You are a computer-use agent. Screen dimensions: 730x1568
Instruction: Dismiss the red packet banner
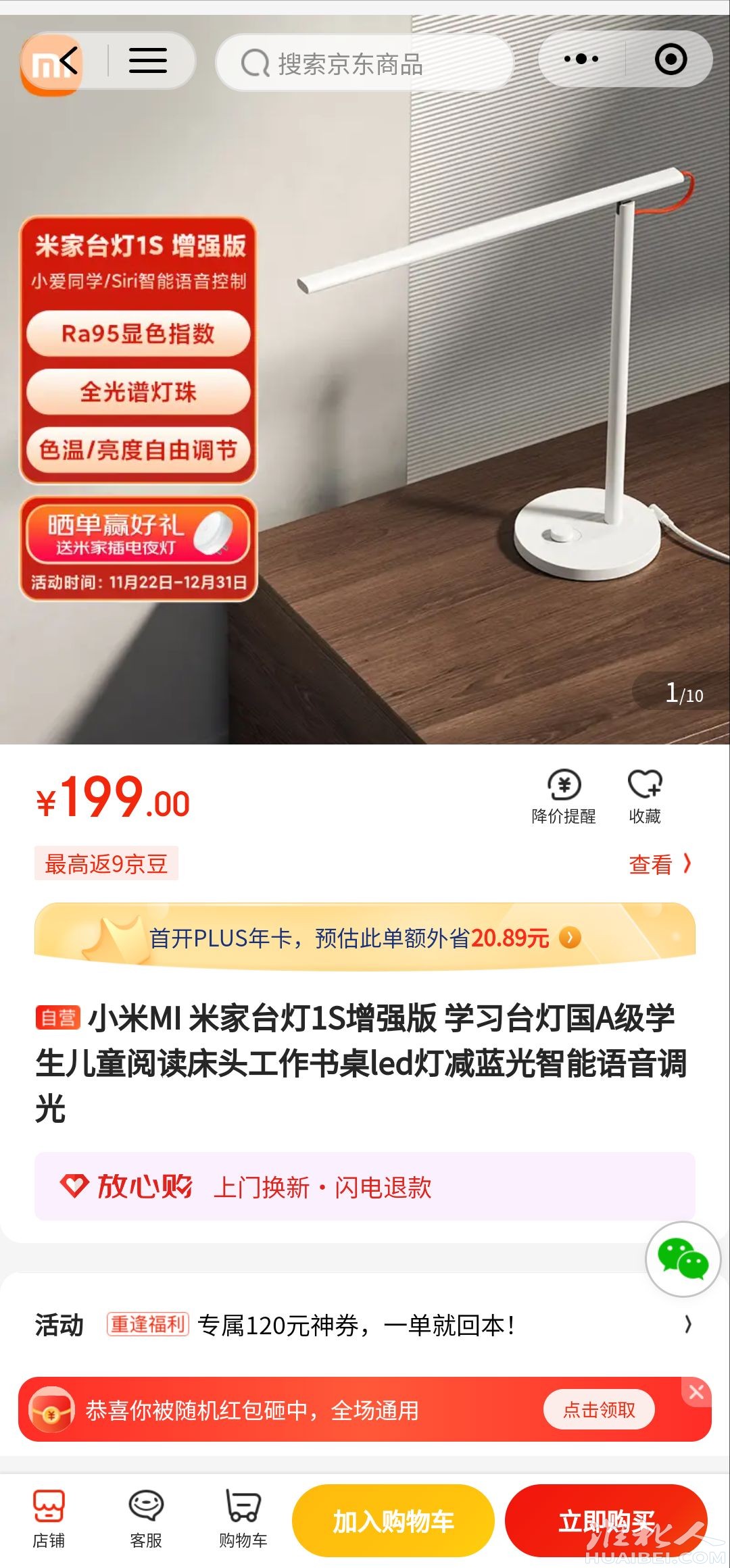697,1392
